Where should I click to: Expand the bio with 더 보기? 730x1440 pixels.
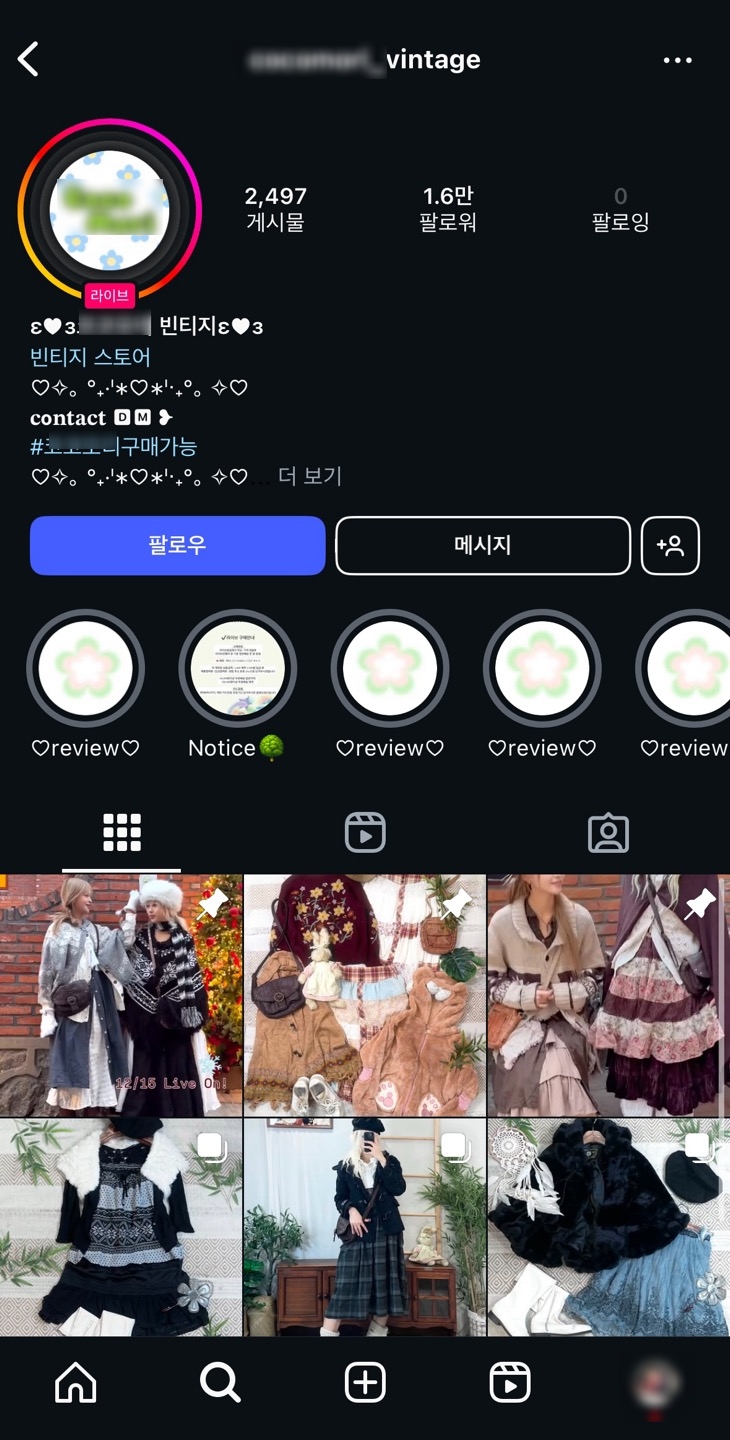tap(310, 476)
